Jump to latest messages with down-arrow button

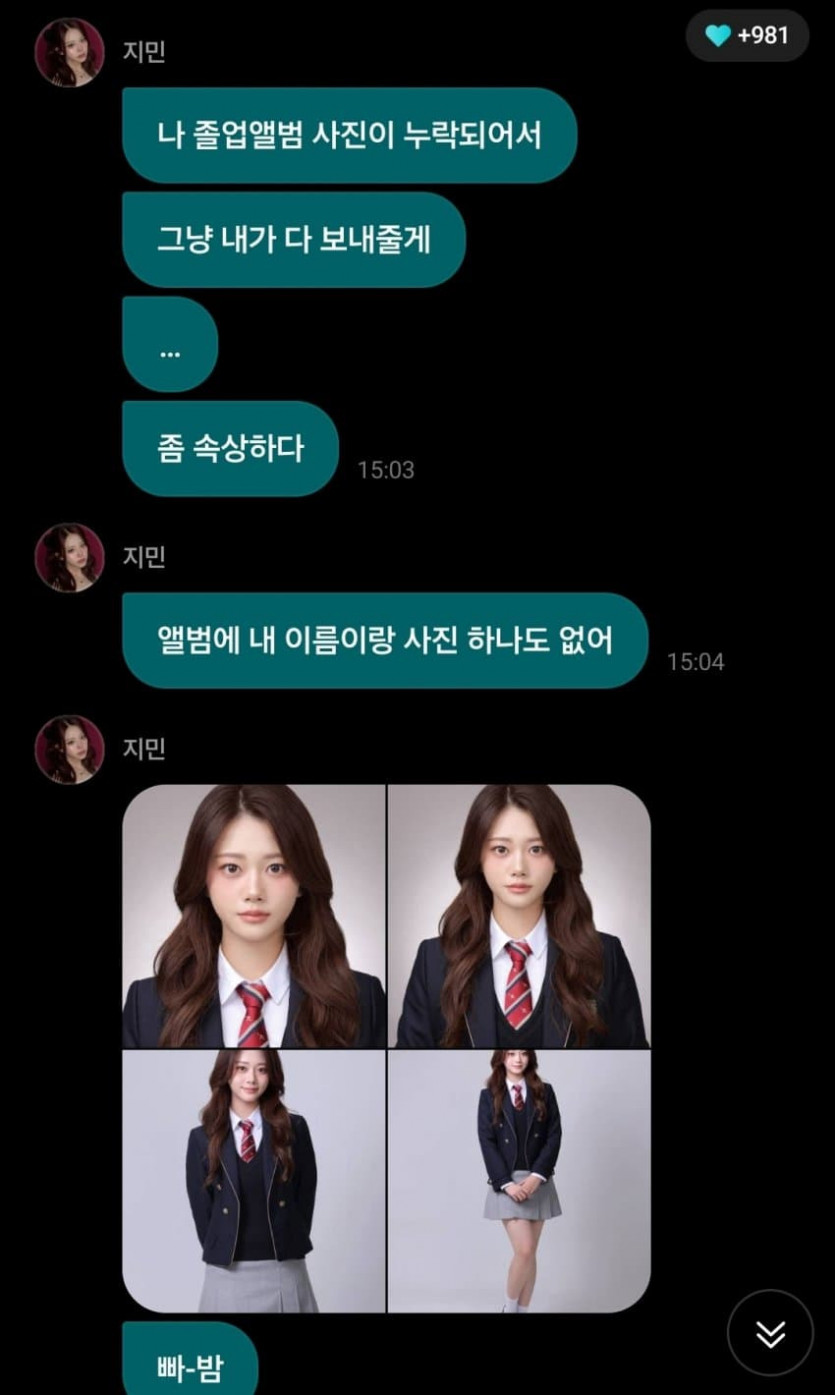770,1333
